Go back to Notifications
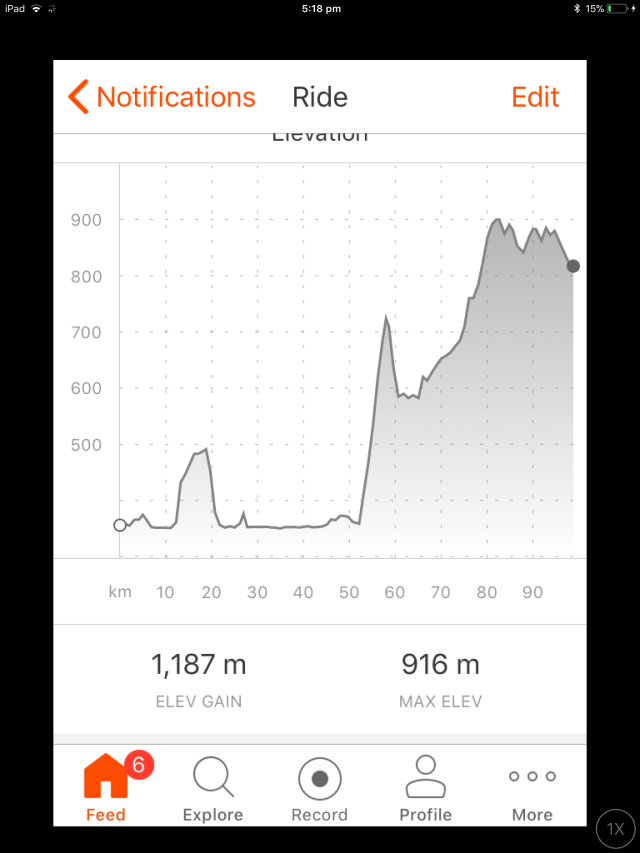640x853 pixels. tap(162, 97)
